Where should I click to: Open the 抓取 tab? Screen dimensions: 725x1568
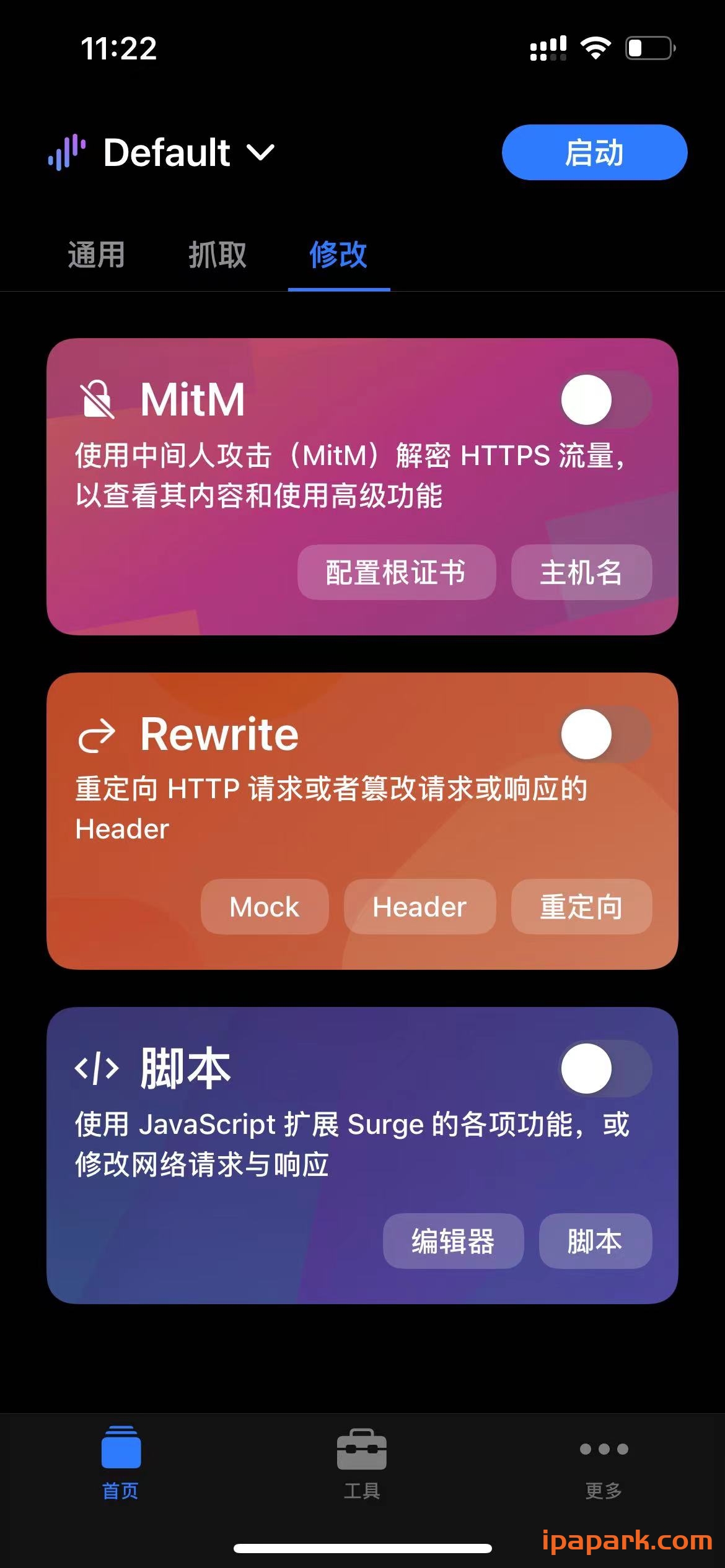(217, 255)
